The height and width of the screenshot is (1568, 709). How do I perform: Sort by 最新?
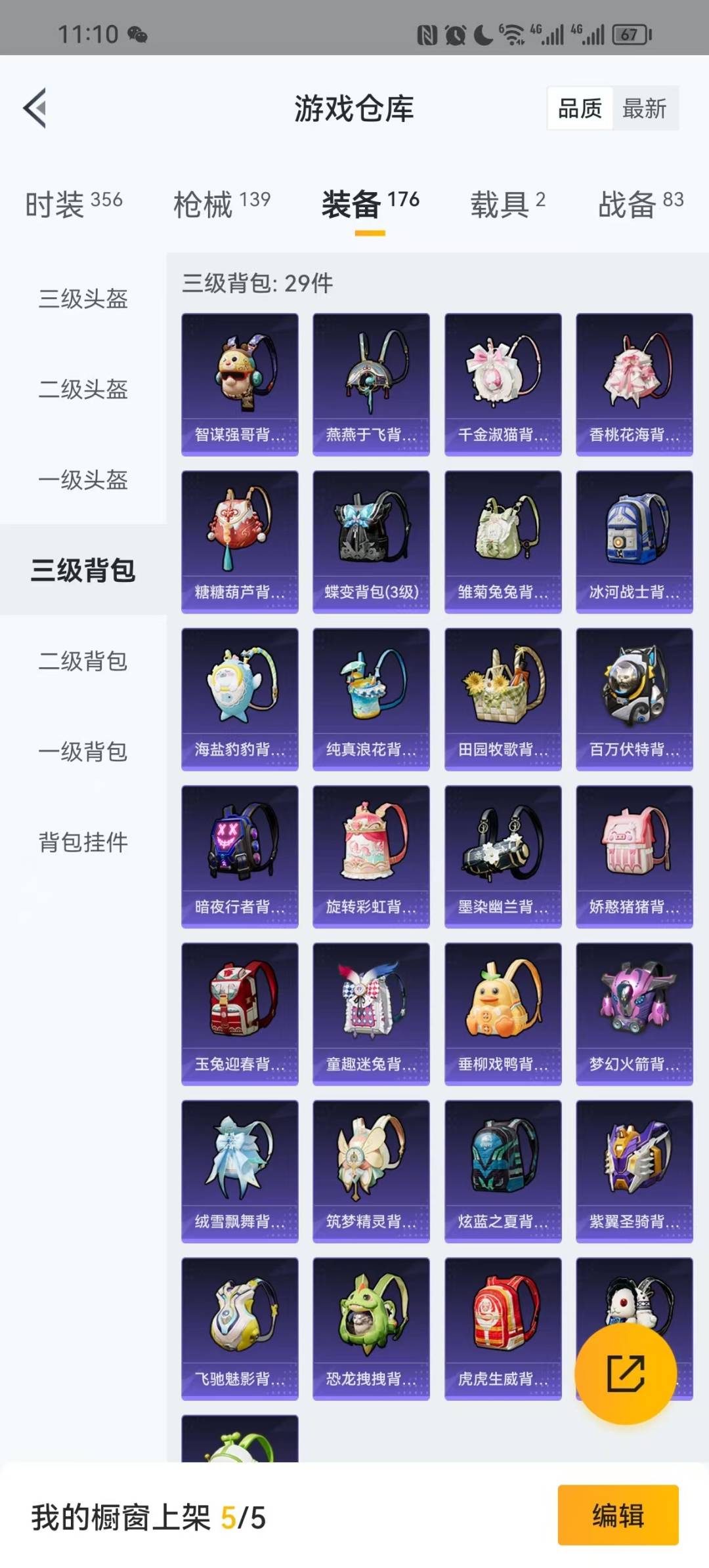645,108
